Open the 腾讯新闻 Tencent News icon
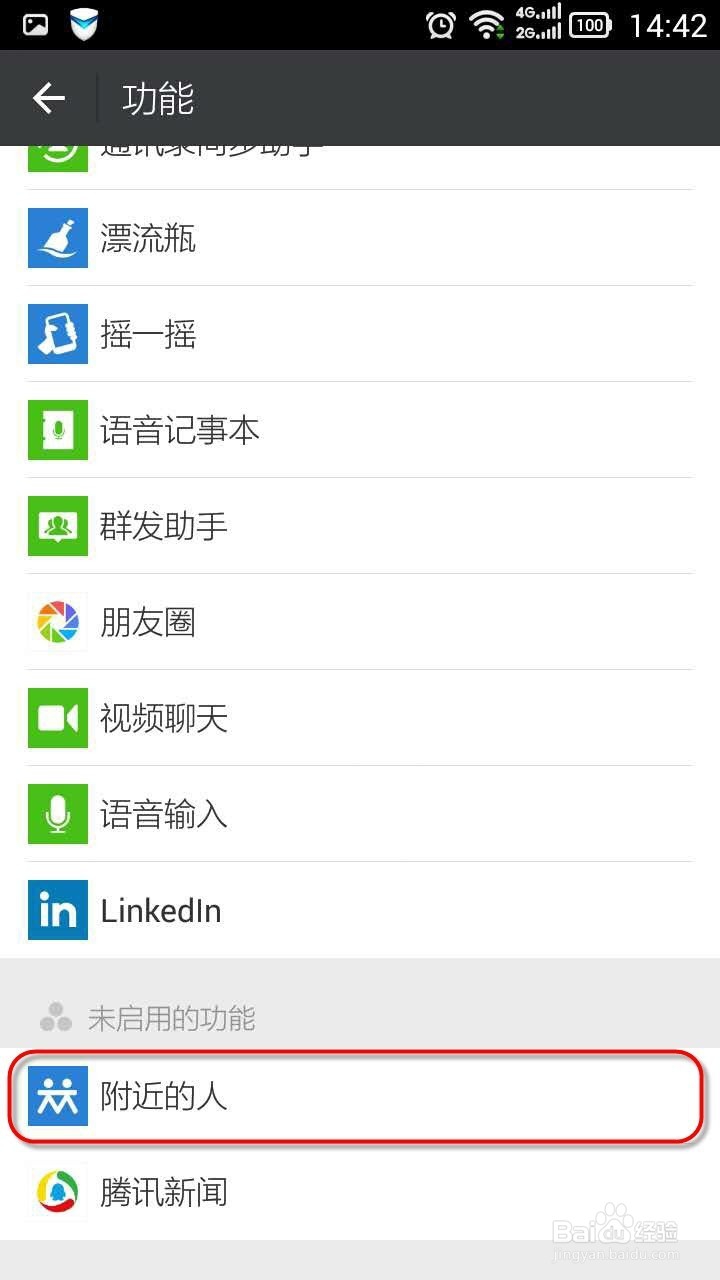The width and height of the screenshot is (720, 1280). point(57,1192)
